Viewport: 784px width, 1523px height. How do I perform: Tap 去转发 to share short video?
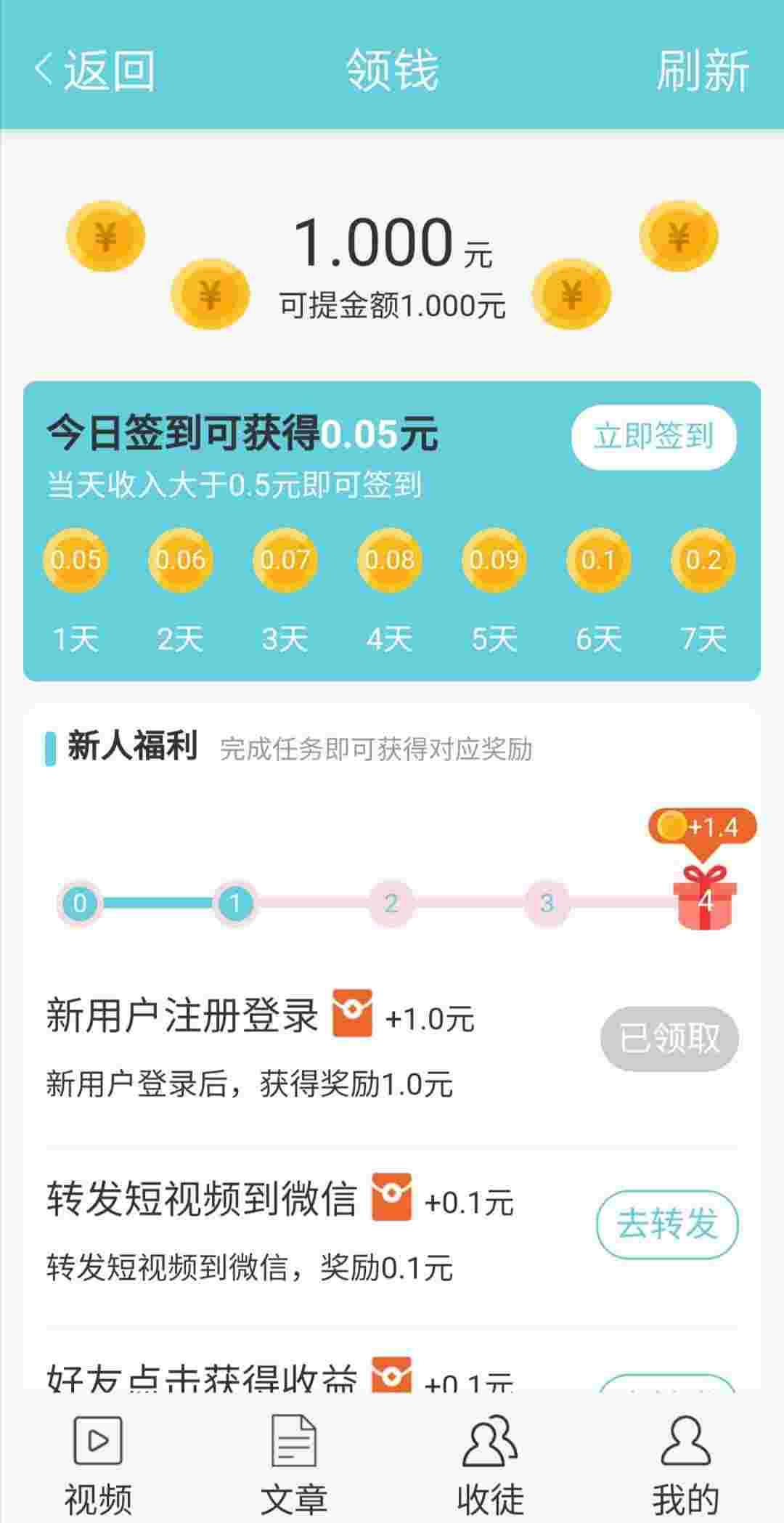(x=667, y=1224)
